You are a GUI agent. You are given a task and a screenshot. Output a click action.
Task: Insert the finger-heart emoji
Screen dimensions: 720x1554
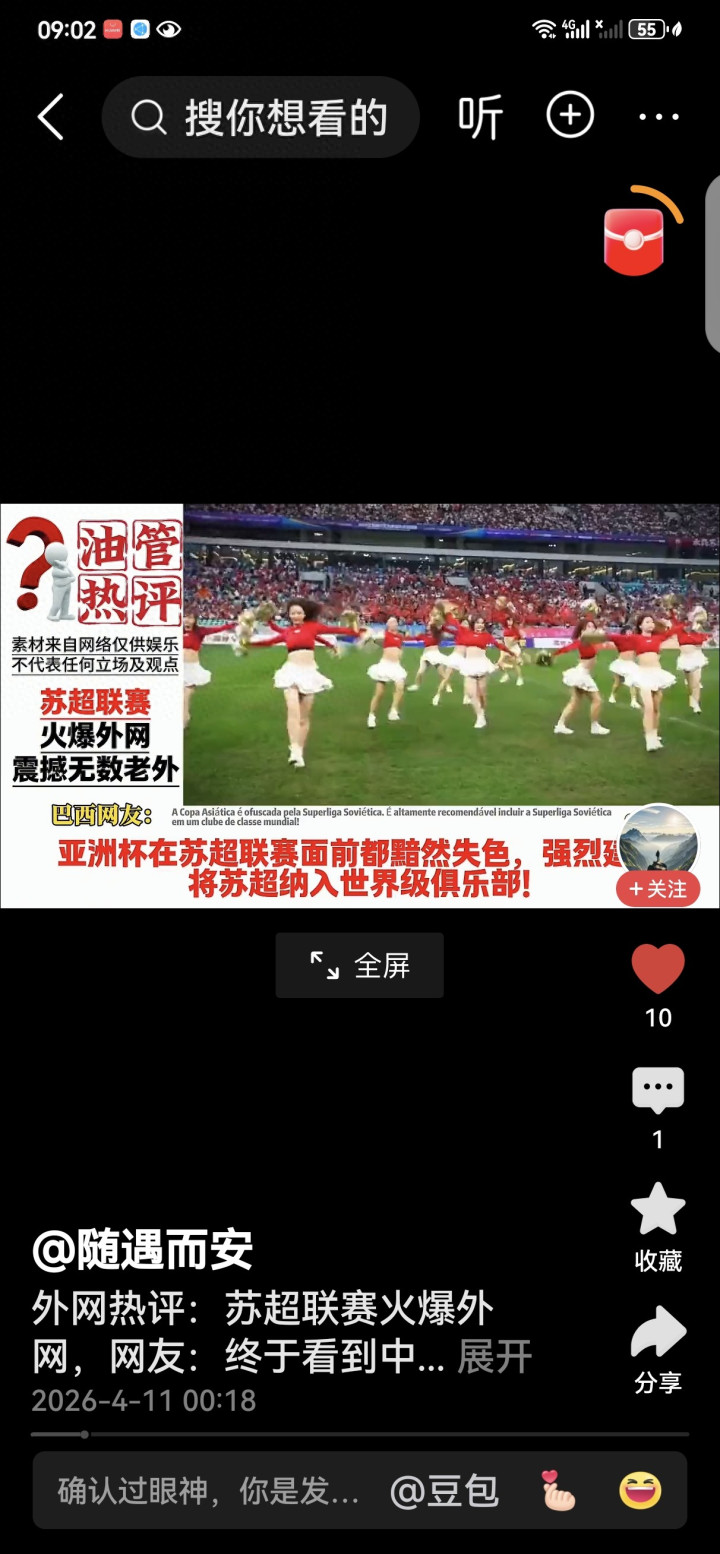[x=560, y=1491]
